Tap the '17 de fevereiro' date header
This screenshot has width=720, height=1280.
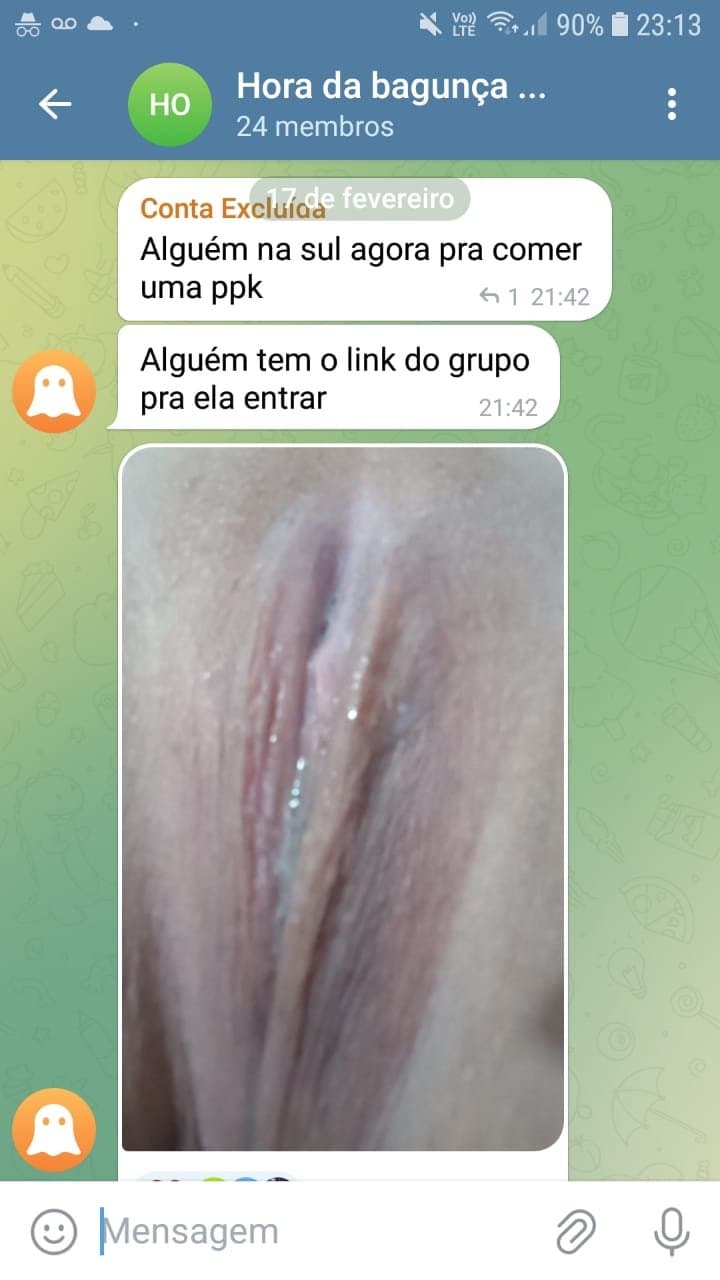click(x=360, y=198)
